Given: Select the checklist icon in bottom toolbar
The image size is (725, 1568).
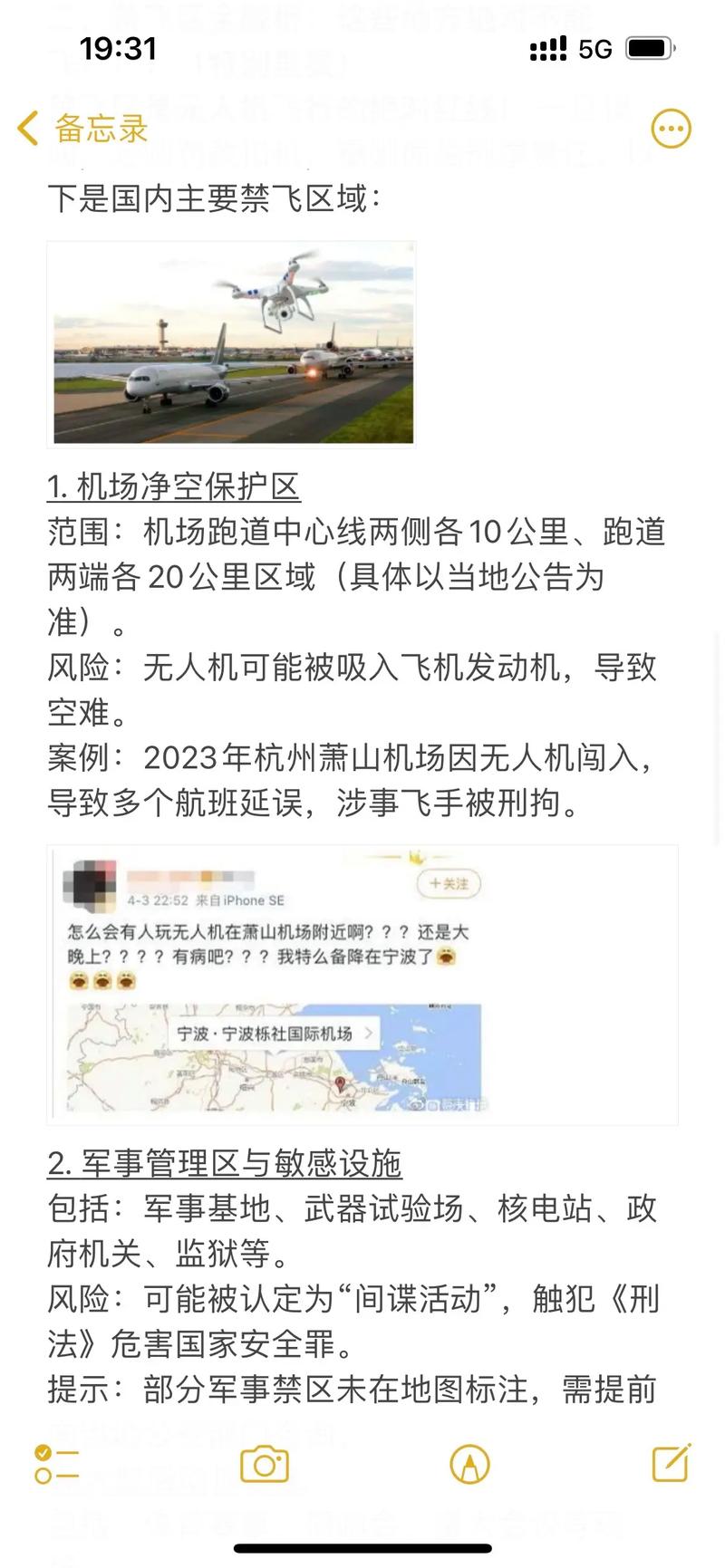Looking at the screenshot, I should tap(56, 1464).
